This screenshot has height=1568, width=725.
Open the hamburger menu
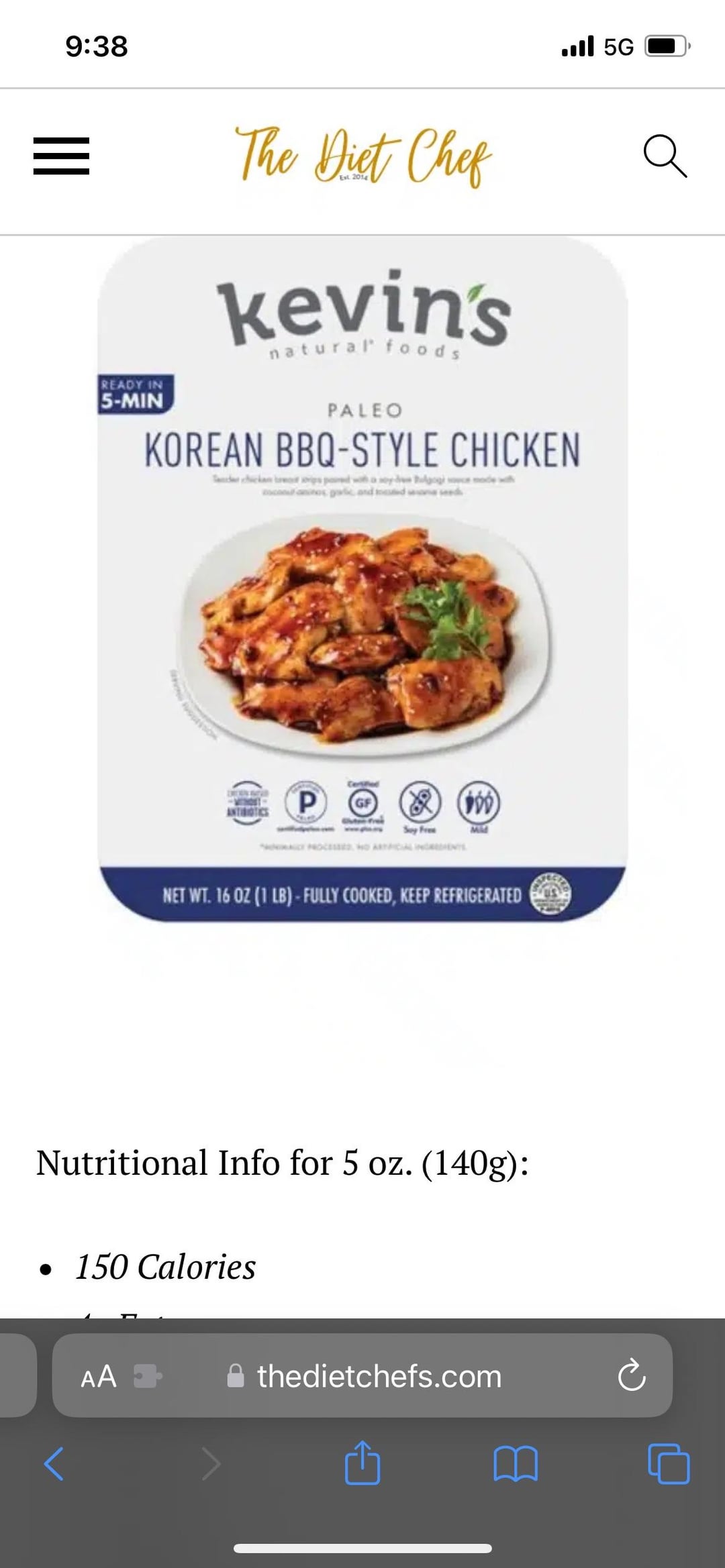(x=61, y=156)
